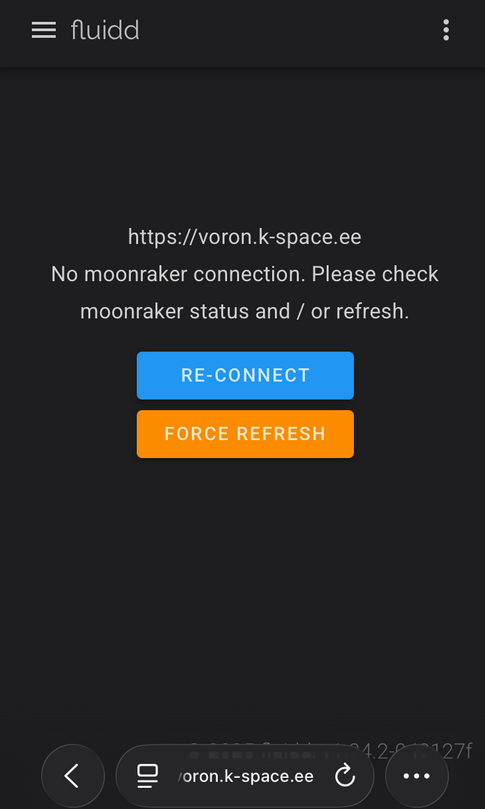Tap the voron.k-space.ee address bar
Viewport: 485px width, 809px height.
tap(245, 776)
